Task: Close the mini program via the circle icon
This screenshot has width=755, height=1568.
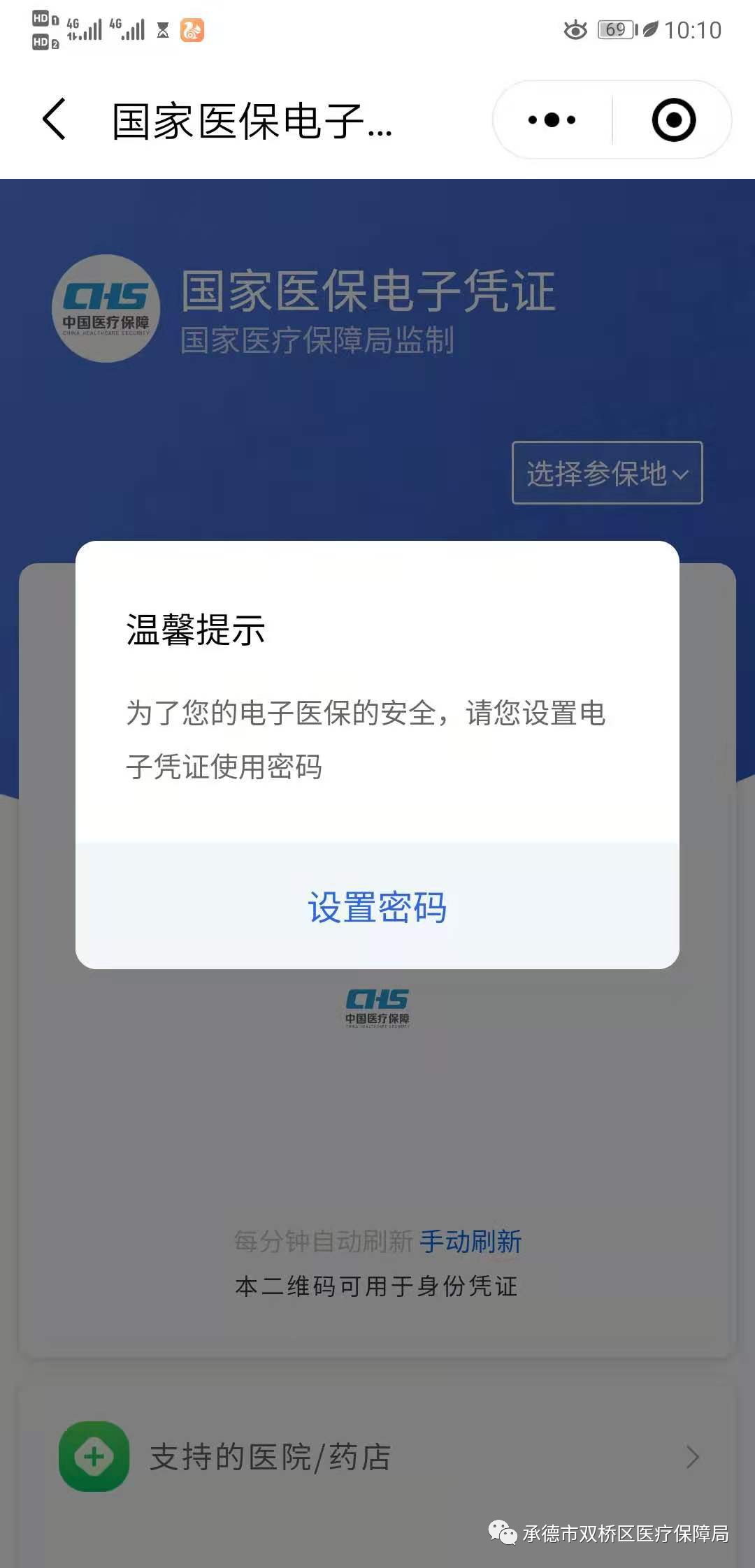Action: coord(673,119)
